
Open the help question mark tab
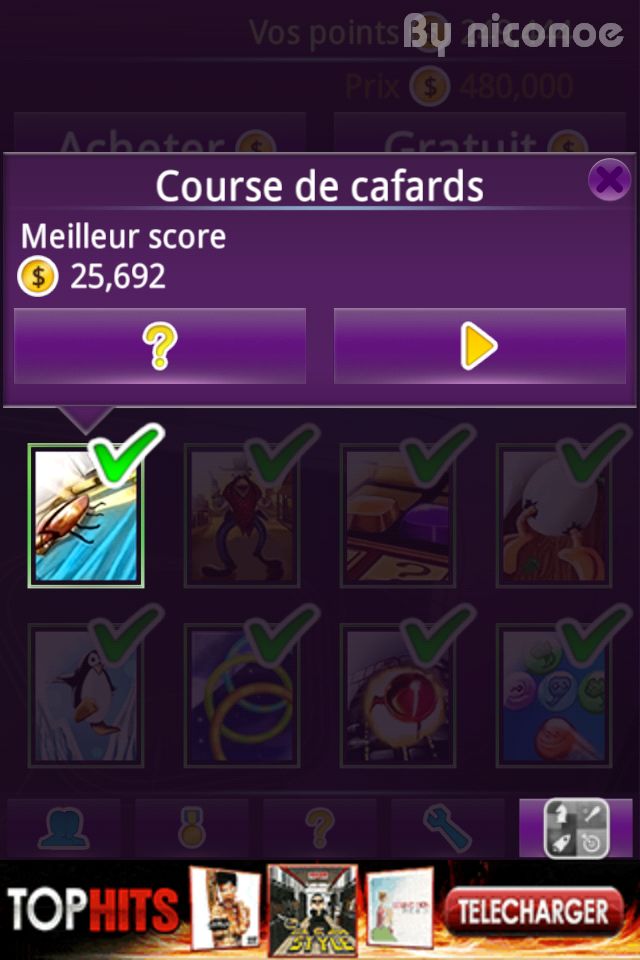click(319, 828)
